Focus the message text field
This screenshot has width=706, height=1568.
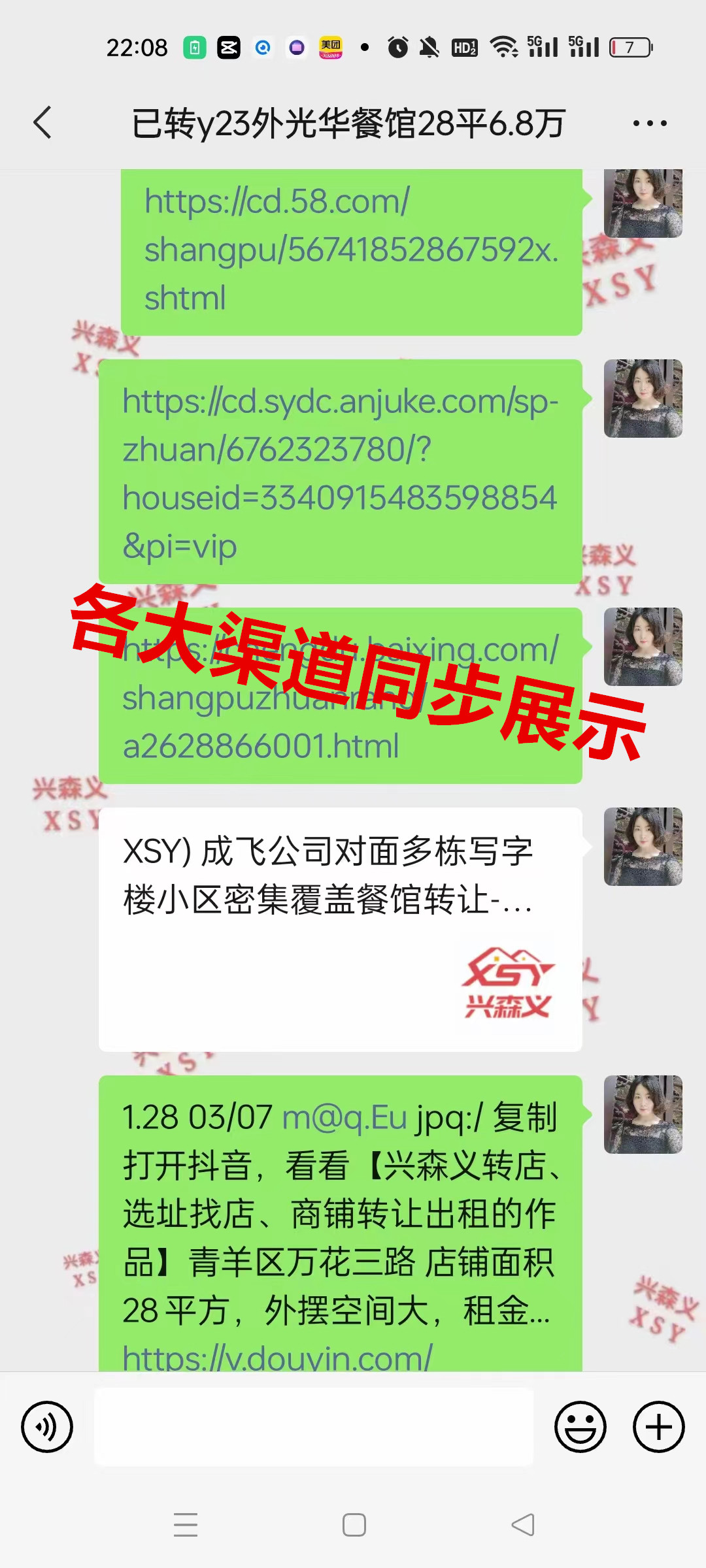pyautogui.click(x=314, y=1427)
